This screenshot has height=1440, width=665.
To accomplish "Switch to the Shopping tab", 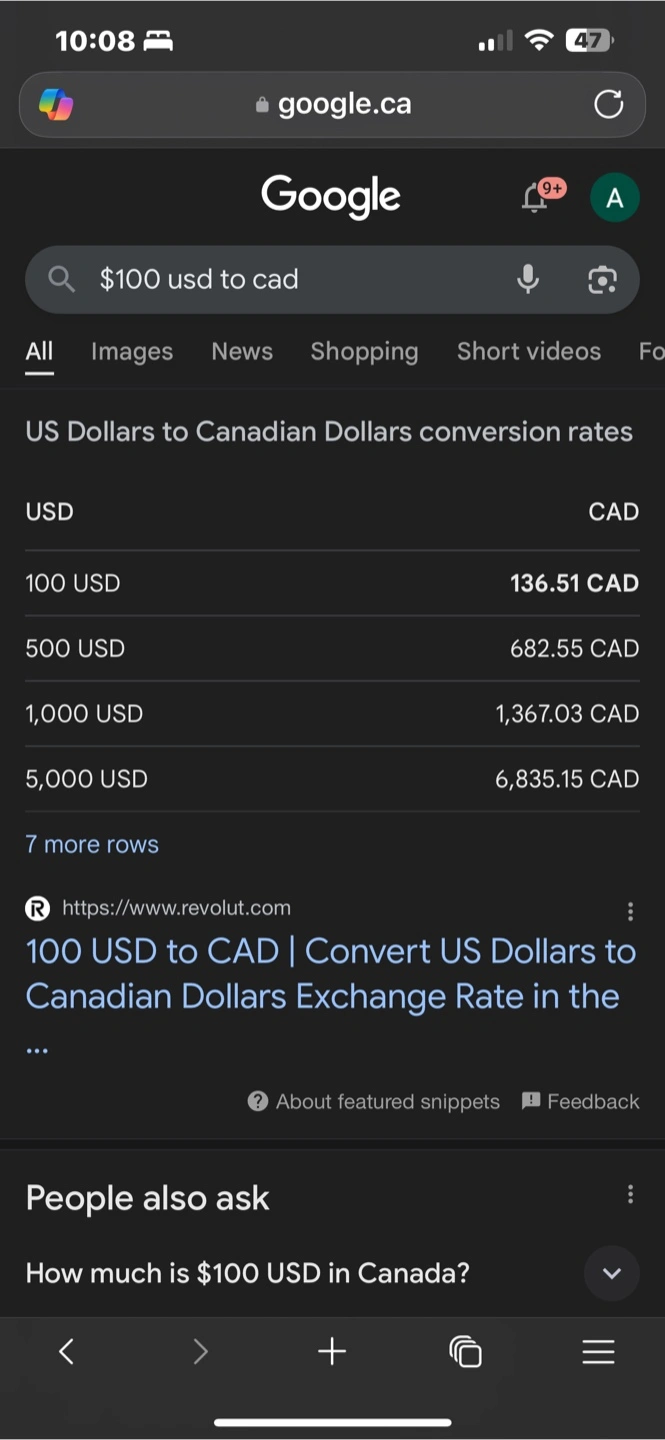I will pos(364,351).
